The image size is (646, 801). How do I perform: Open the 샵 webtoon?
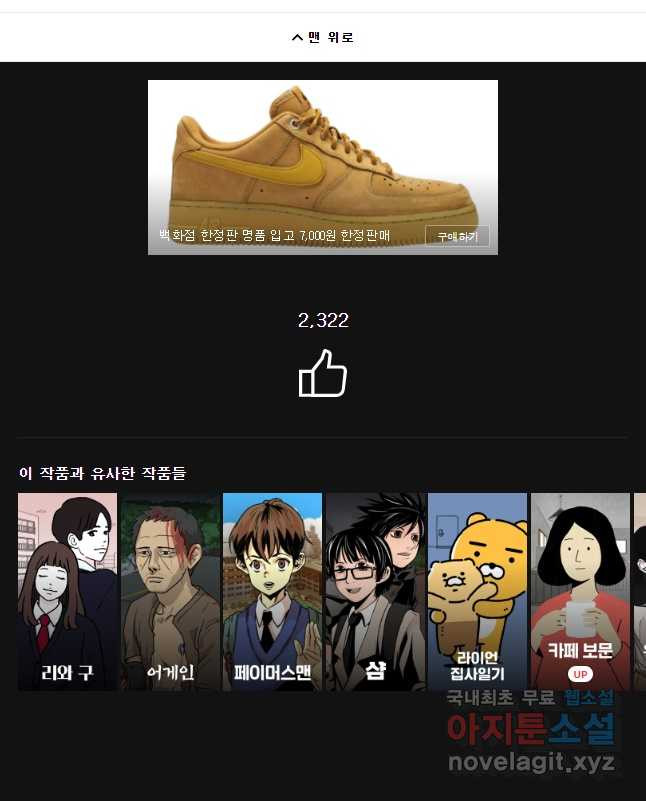point(375,591)
